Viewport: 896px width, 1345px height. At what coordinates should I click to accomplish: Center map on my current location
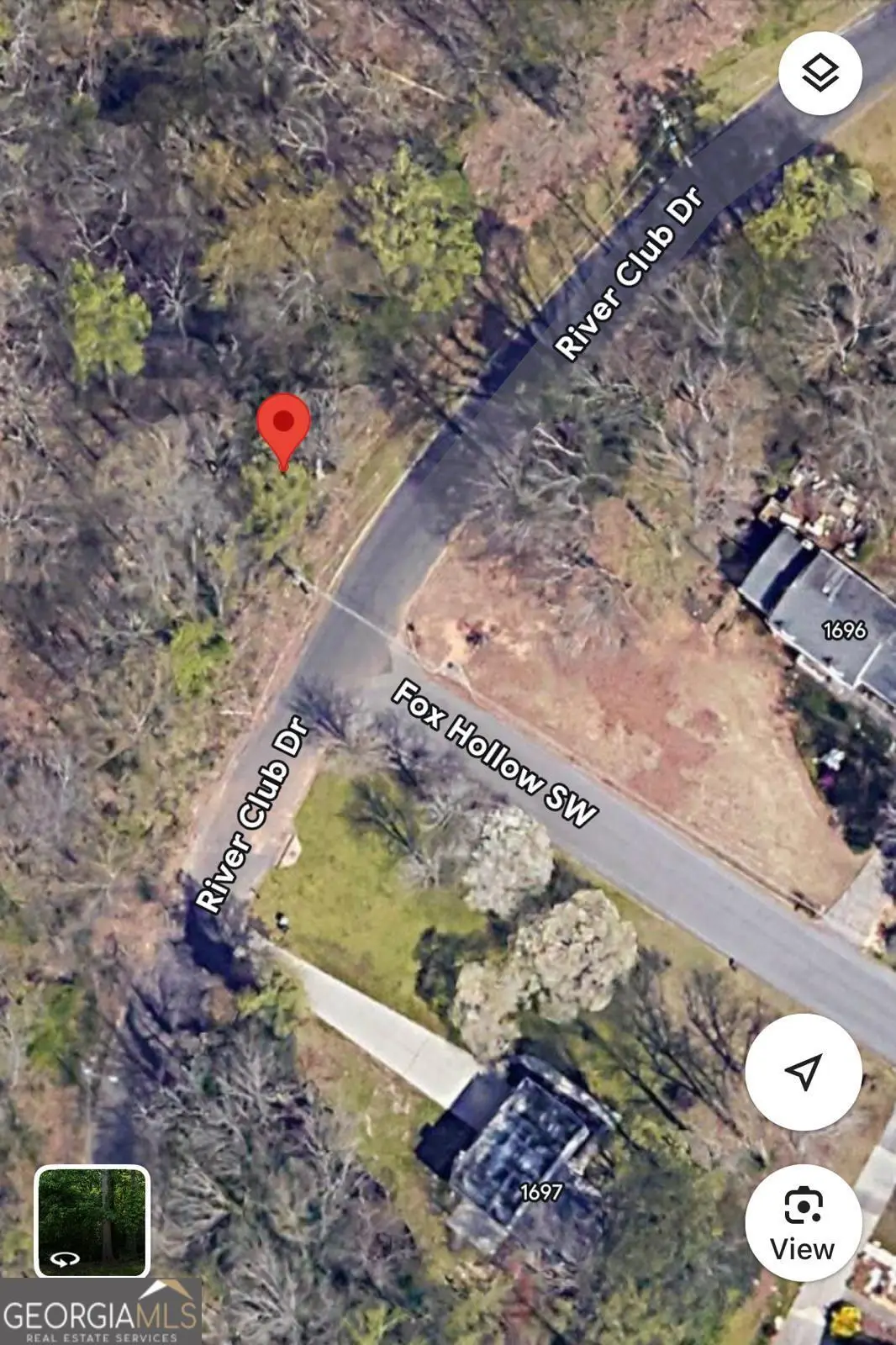[803, 1072]
